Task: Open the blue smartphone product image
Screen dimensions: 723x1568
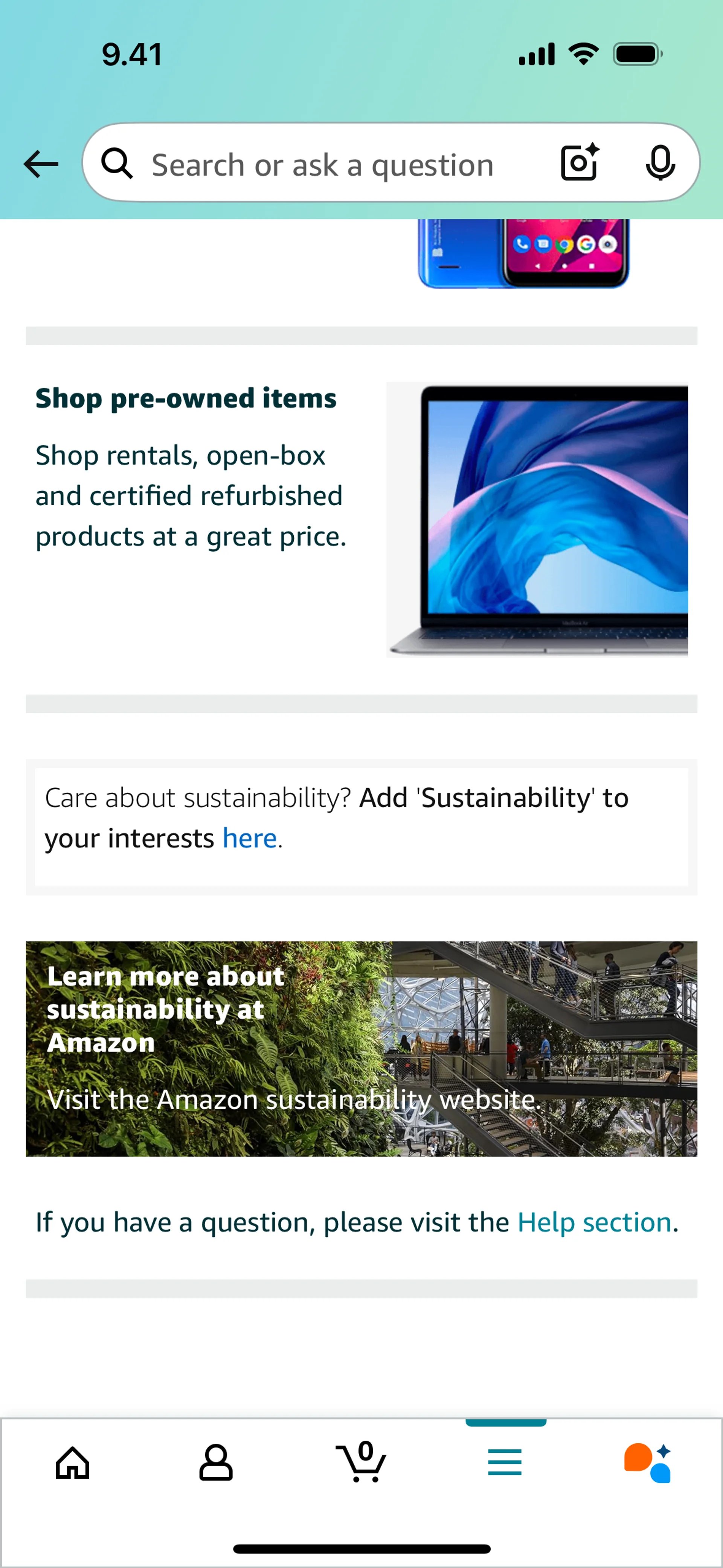Action: click(x=523, y=253)
